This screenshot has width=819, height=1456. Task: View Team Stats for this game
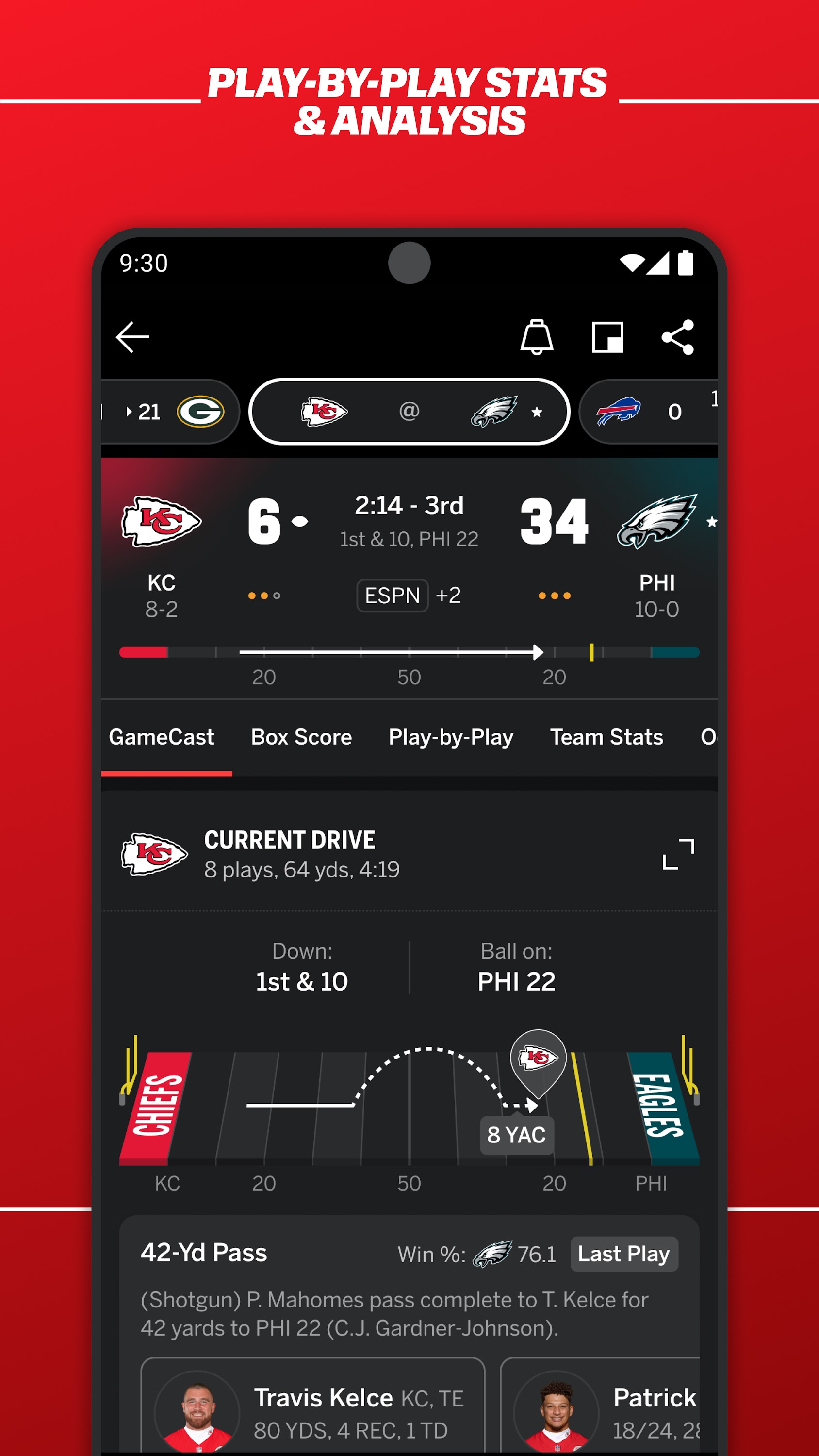pyautogui.click(x=606, y=736)
